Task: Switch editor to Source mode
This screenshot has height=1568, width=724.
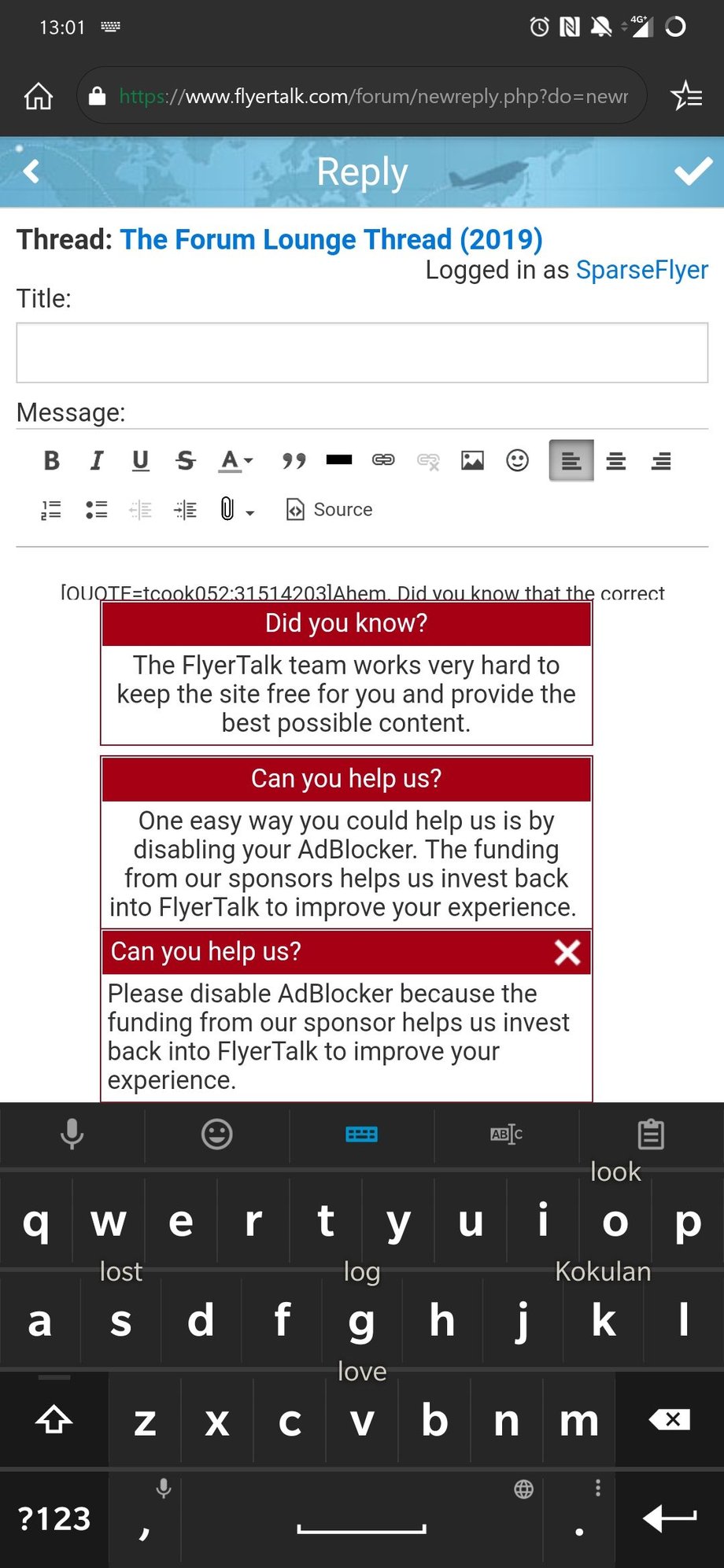Action: (x=330, y=510)
